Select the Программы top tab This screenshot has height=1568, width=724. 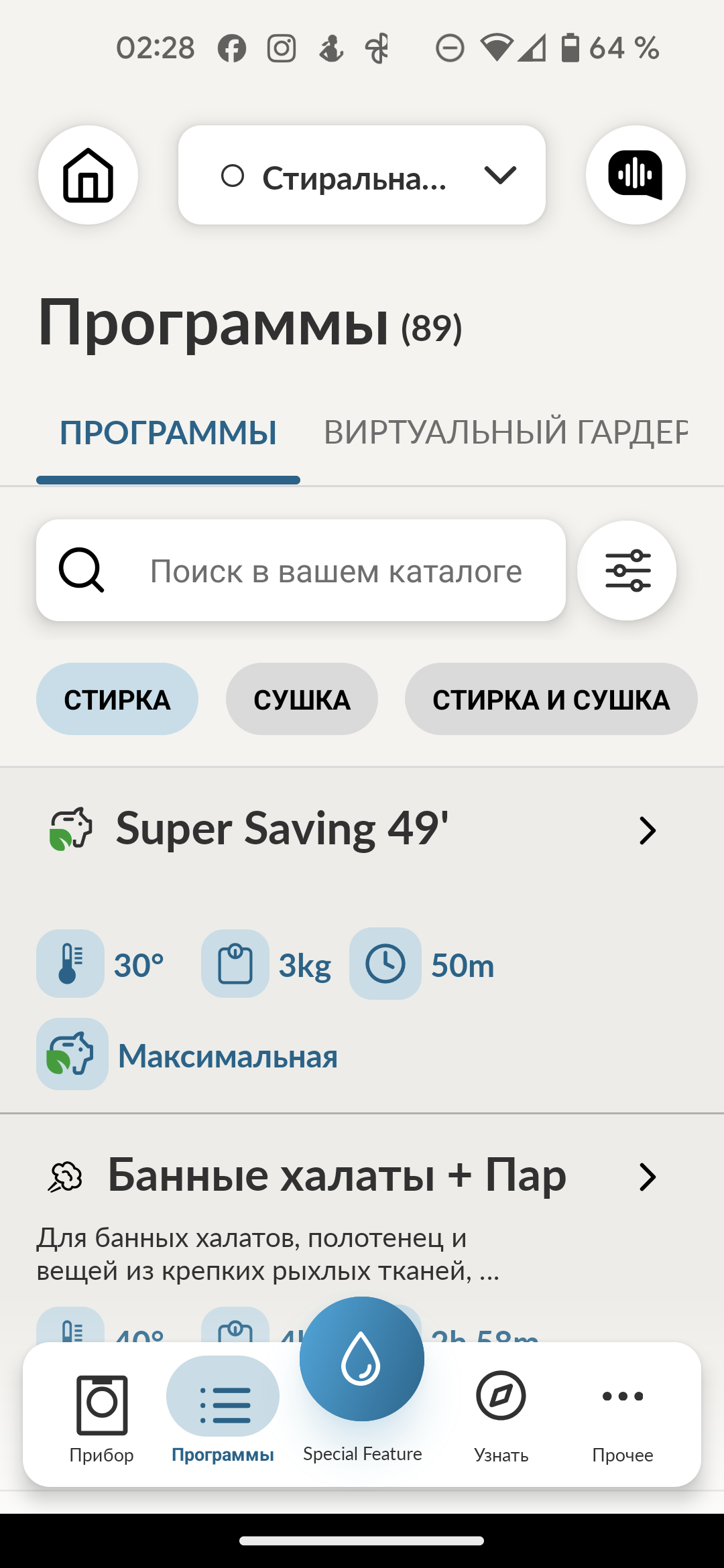click(x=168, y=432)
